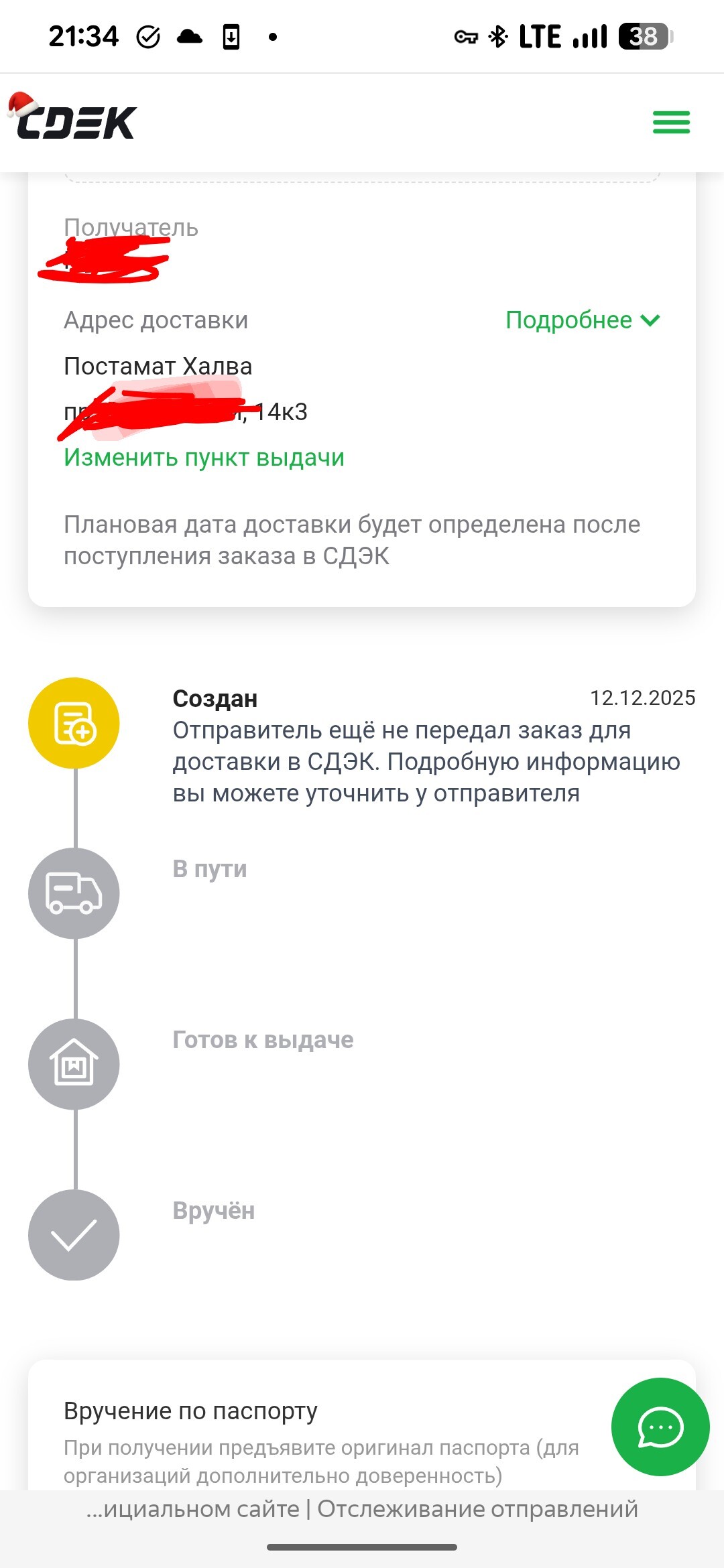Viewport: 724px width, 1568px height.
Task: Open the green hamburger menu
Action: pyautogui.click(x=671, y=123)
